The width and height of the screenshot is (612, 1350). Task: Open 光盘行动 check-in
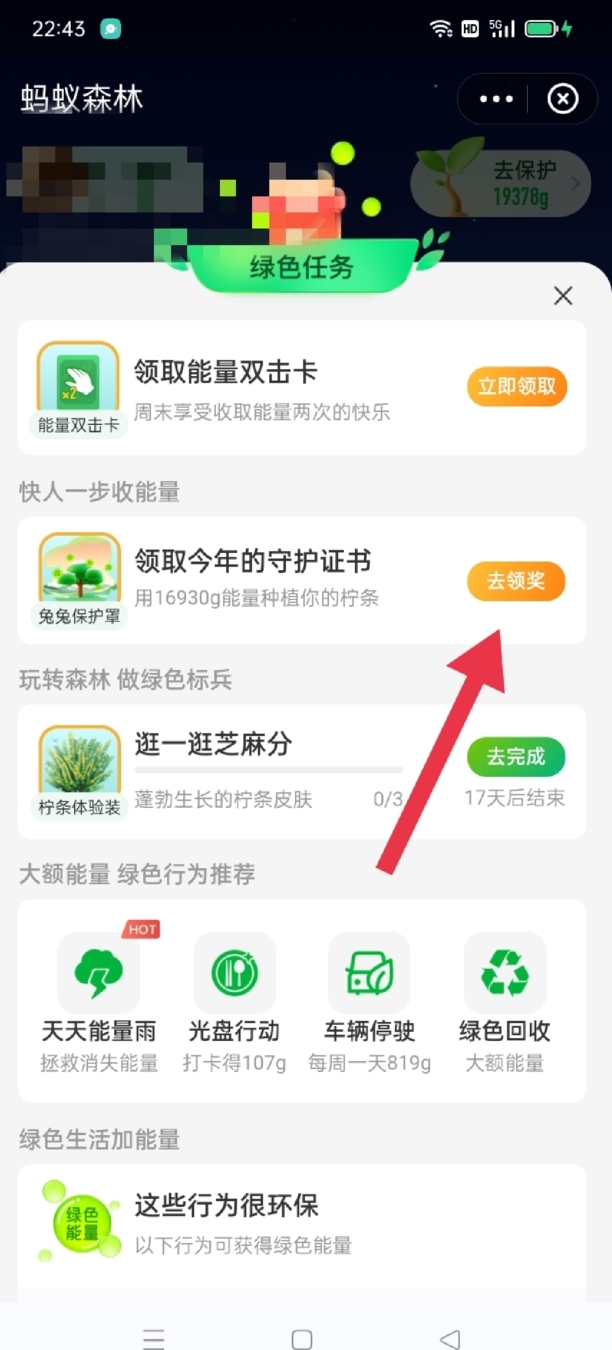(234, 1001)
